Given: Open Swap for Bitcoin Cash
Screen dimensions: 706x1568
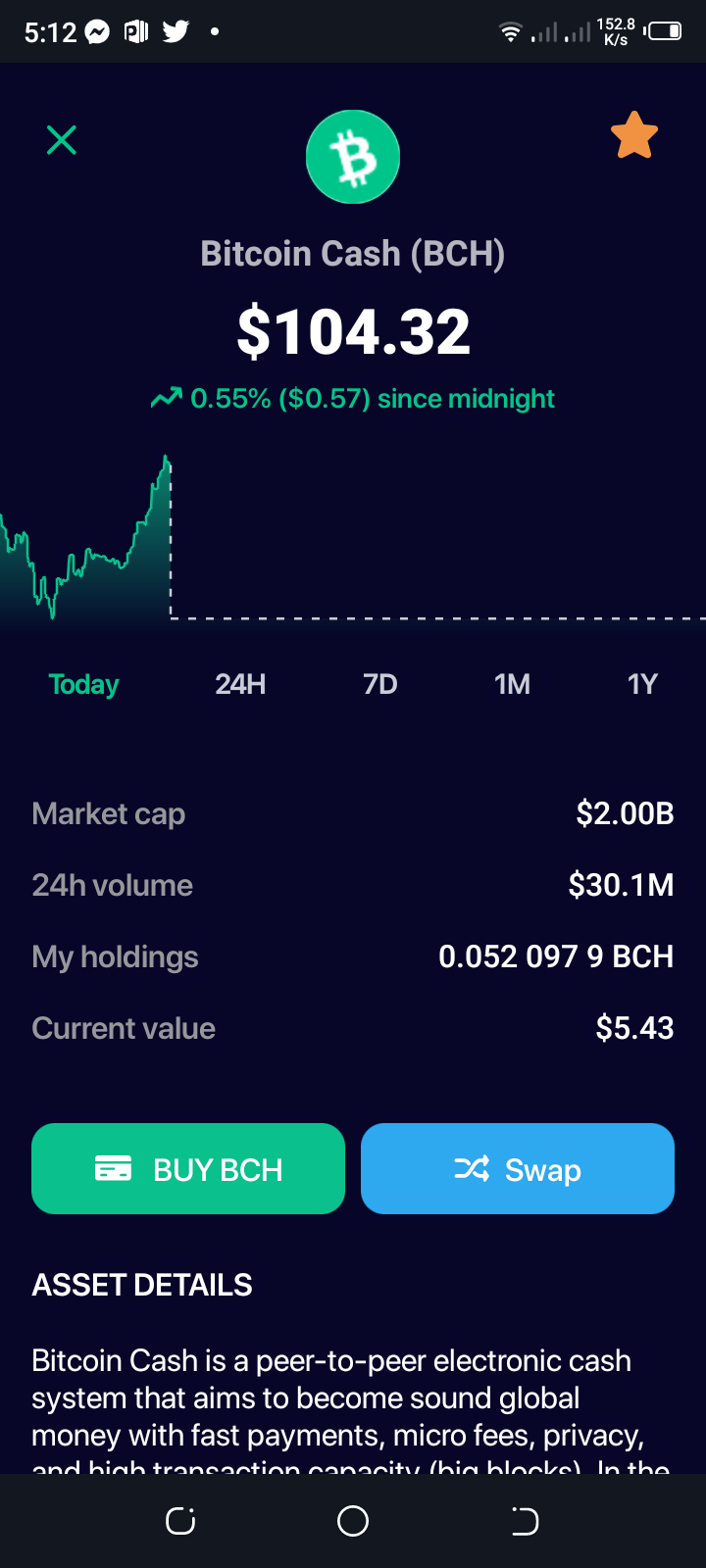Looking at the screenshot, I should [x=518, y=1169].
